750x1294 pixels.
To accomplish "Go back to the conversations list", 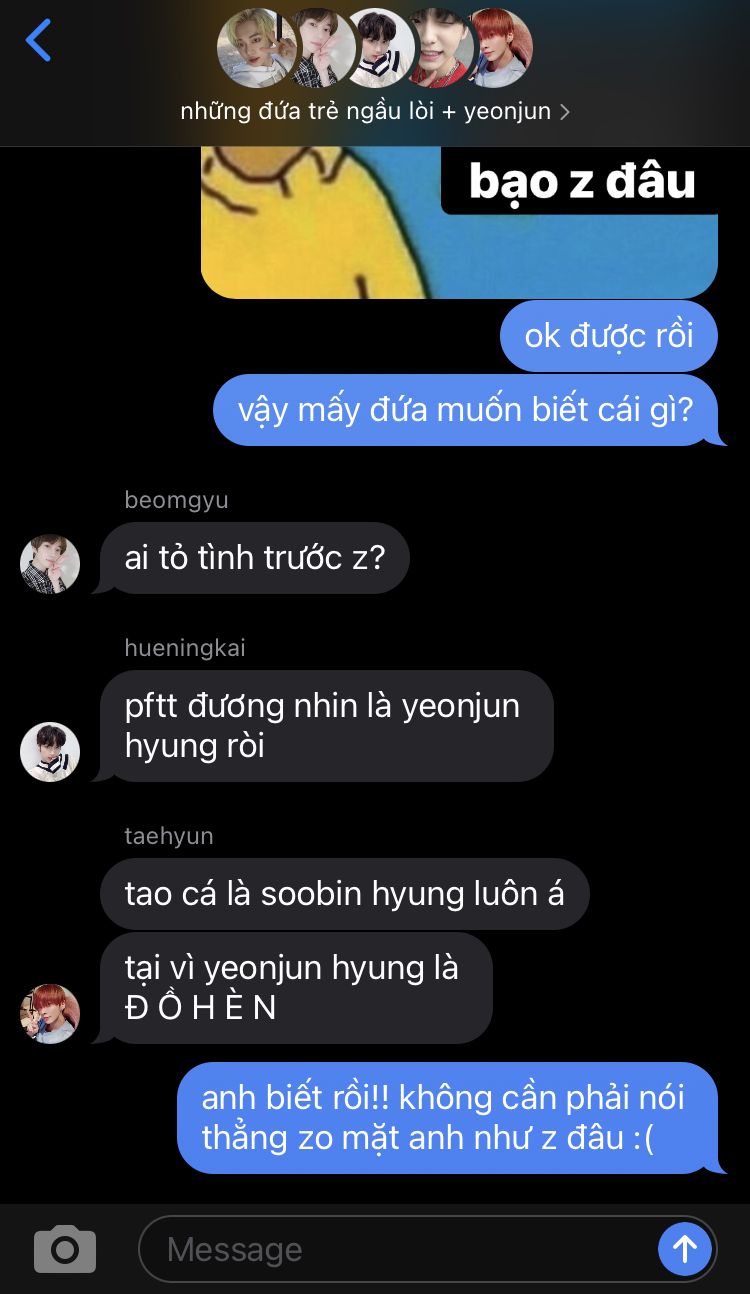I will (38, 42).
